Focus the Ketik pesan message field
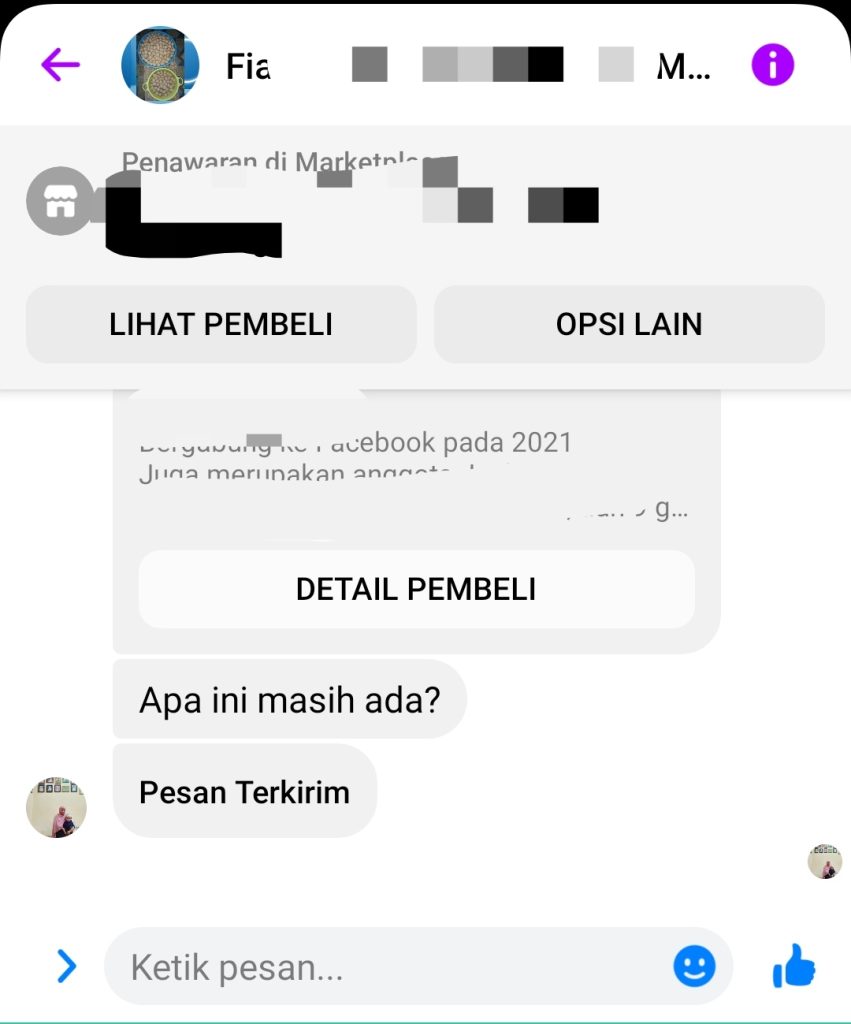The width and height of the screenshot is (851, 1024). (x=390, y=967)
